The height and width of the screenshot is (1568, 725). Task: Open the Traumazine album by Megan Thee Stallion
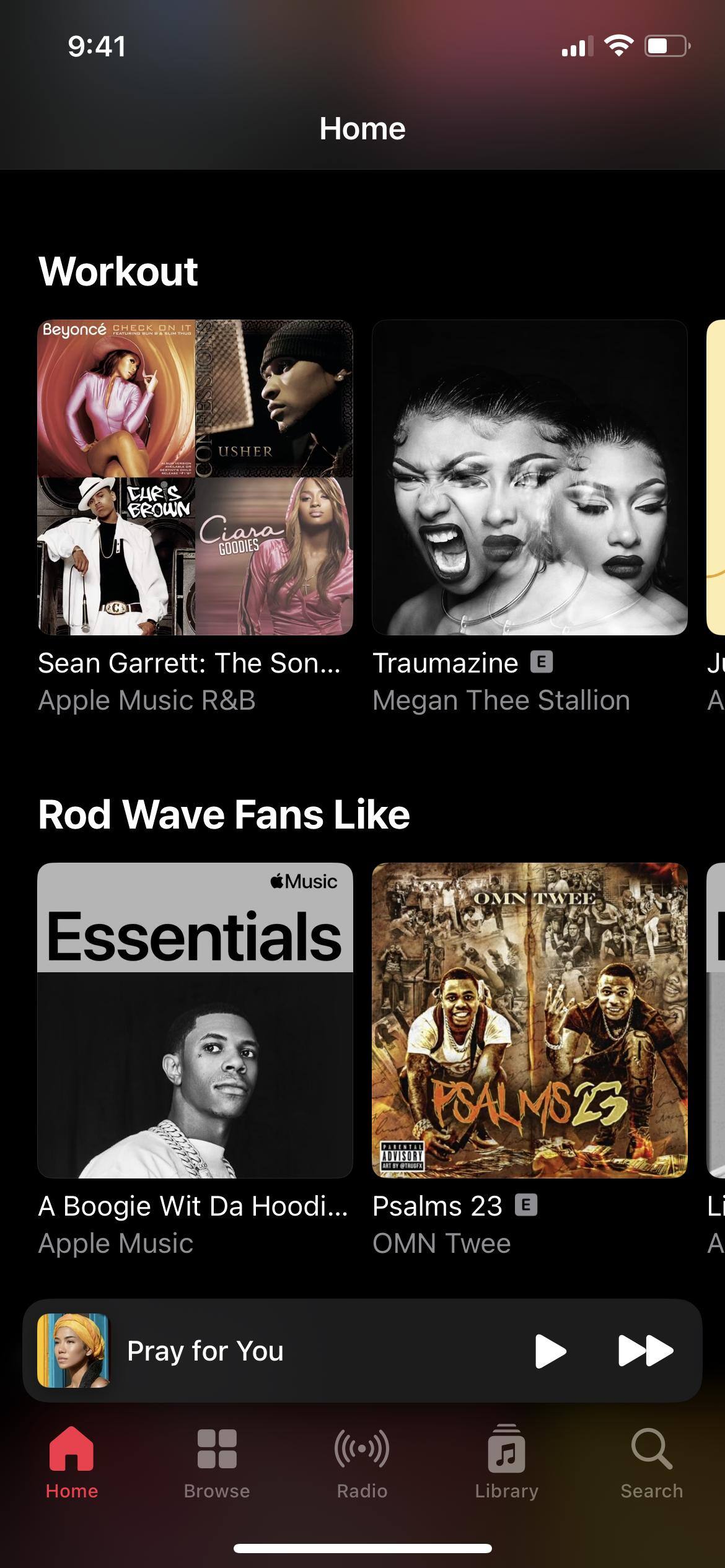[529, 477]
